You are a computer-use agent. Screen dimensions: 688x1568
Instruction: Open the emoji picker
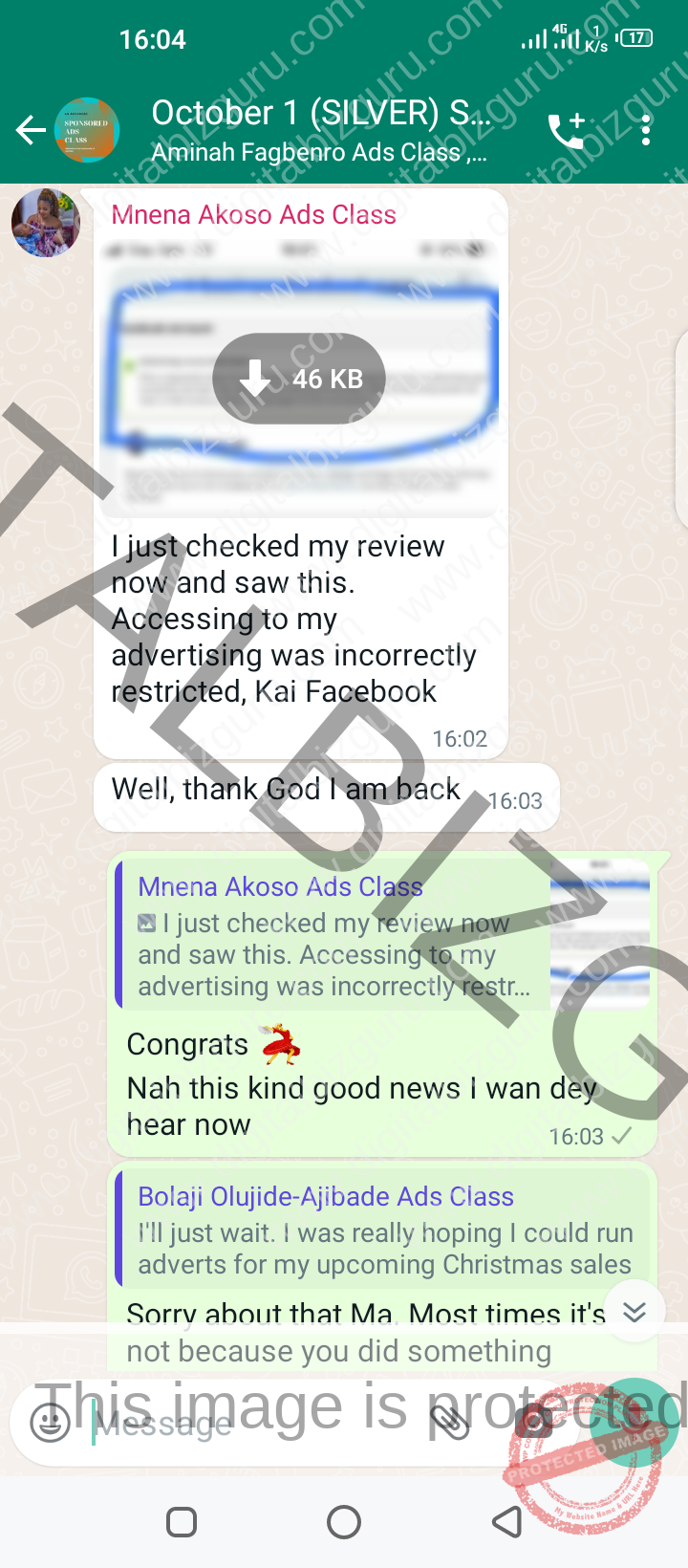pos(50,1422)
